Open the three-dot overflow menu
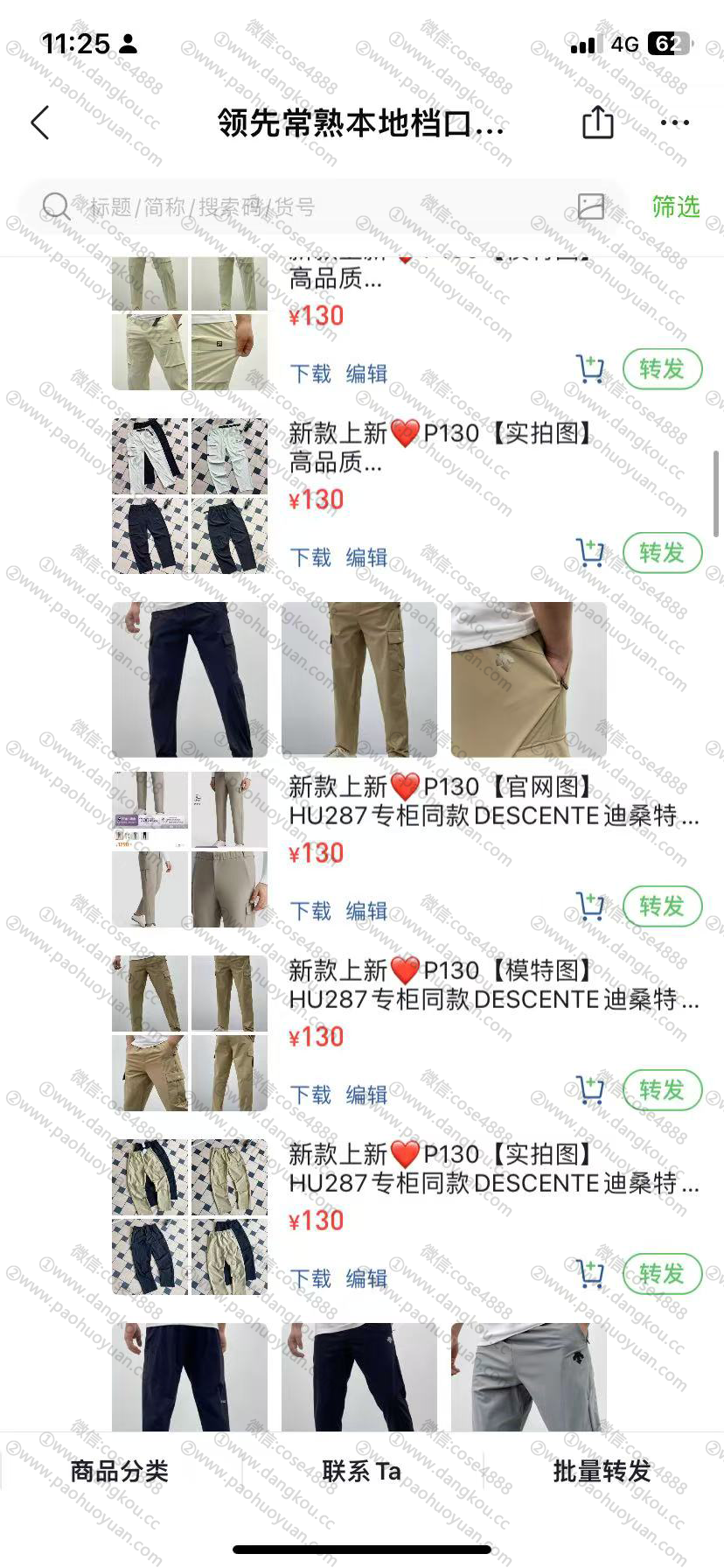Image resolution: width=724 pixels, height=1568 pixels. (x=674, y=122)
